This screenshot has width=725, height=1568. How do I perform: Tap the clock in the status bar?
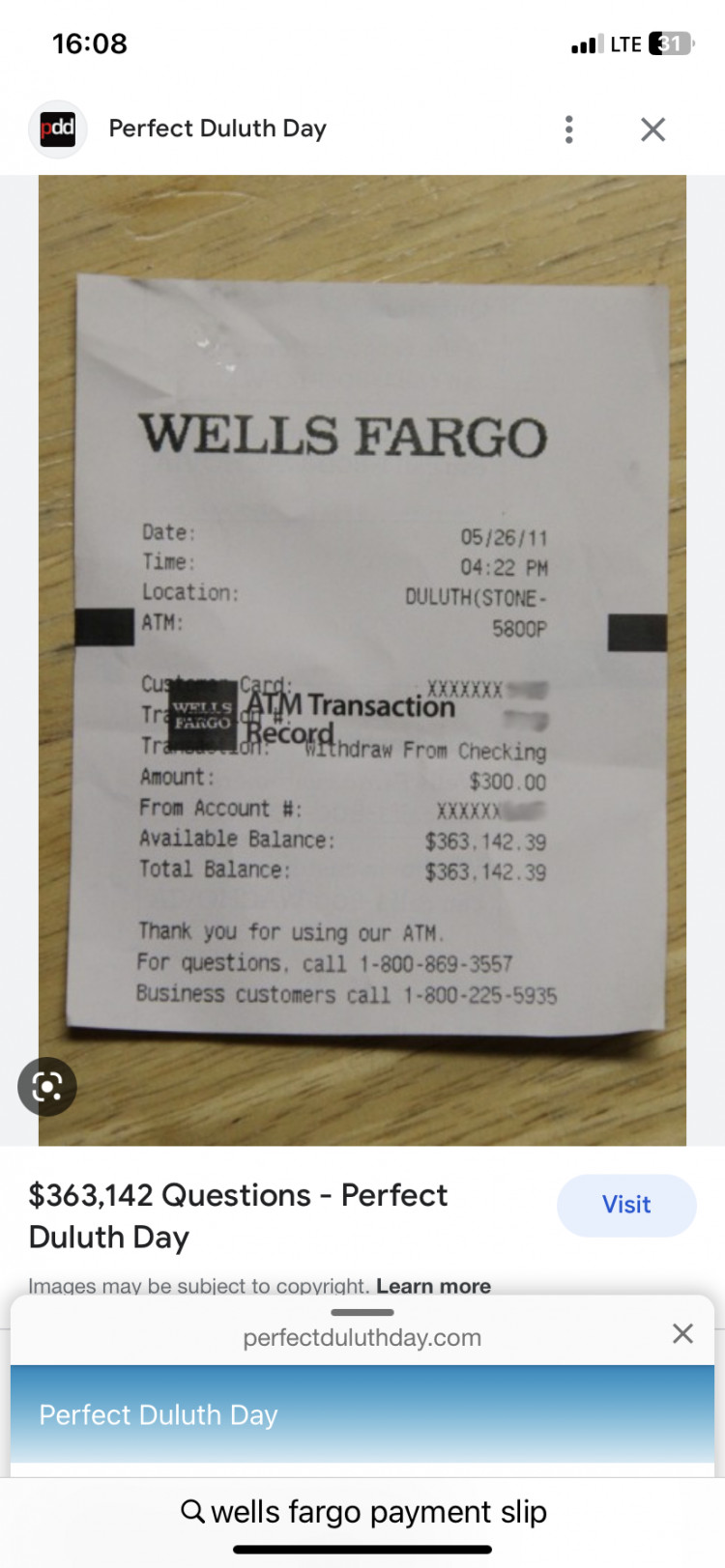pyautogui.click(x=90, y=43)
